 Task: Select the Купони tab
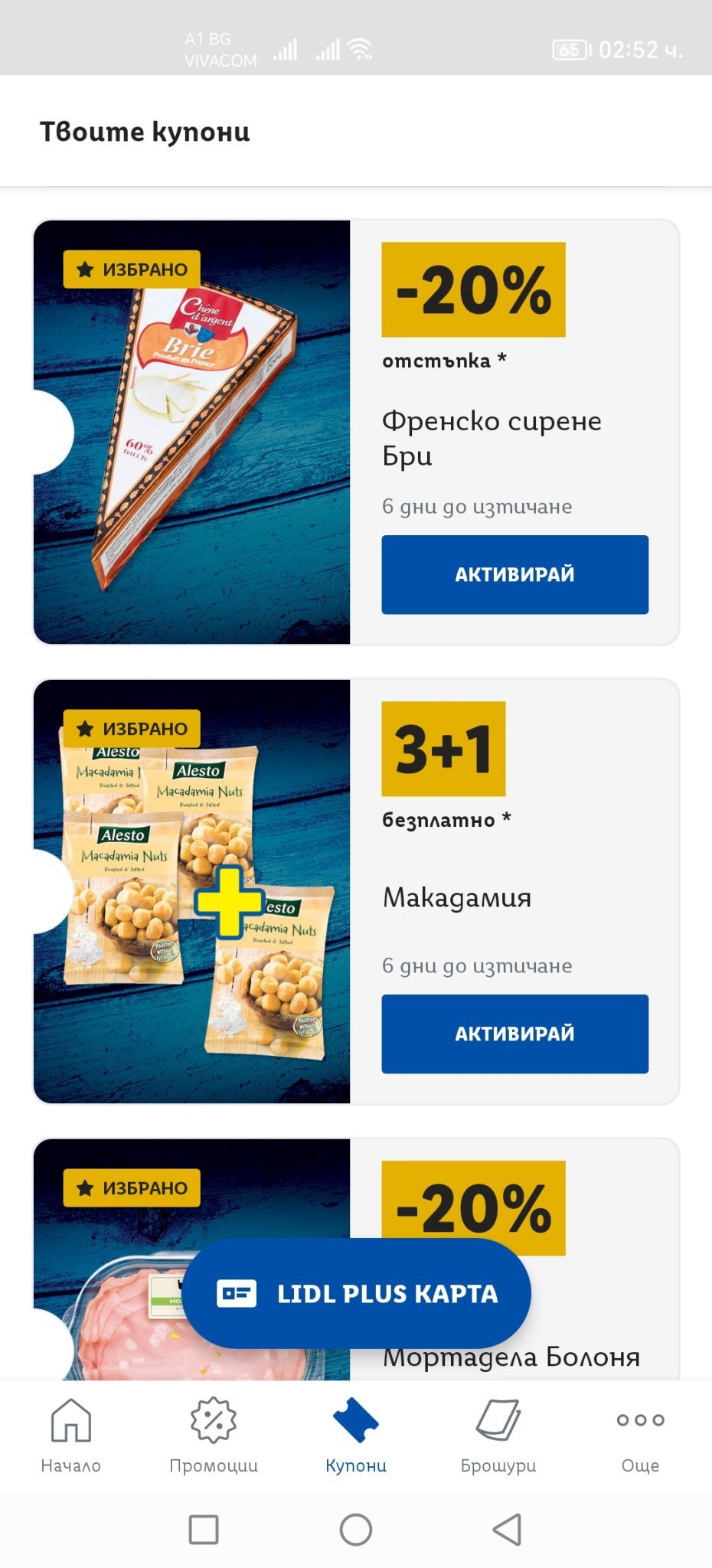(x=356, y=1433)
